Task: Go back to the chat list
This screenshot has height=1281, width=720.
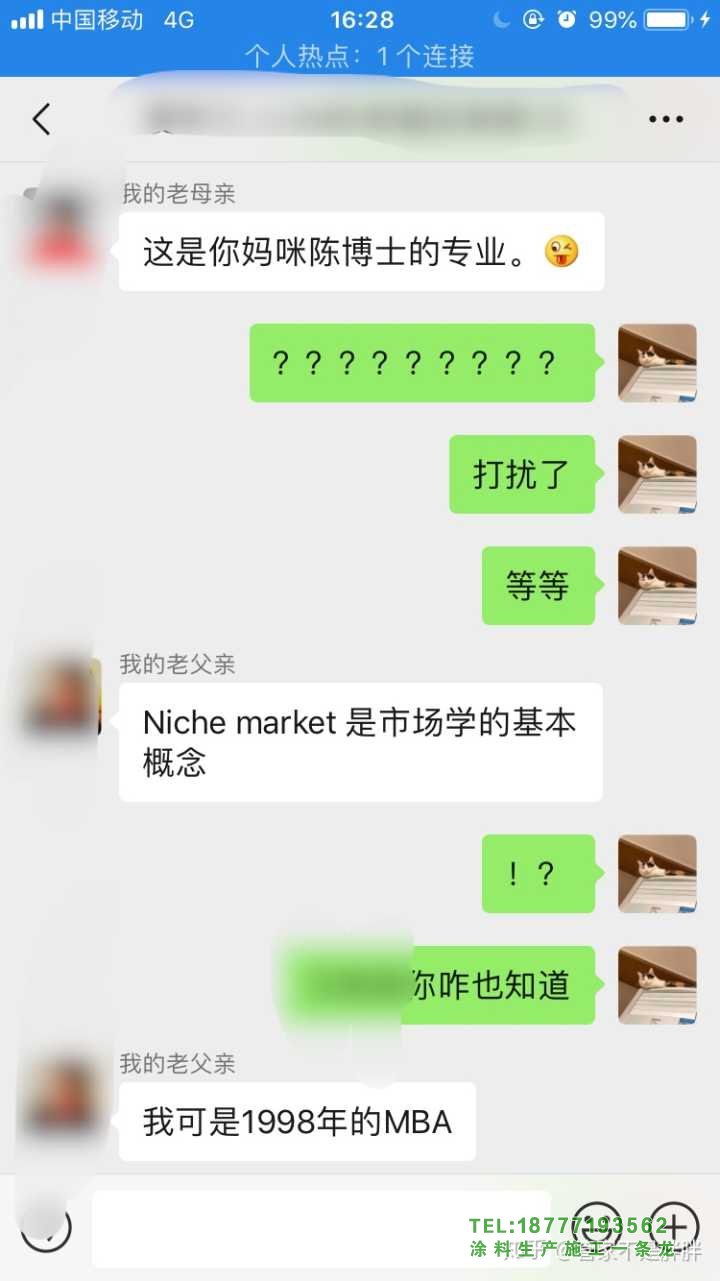Action: pyautogui.click(x=41, y=120)
